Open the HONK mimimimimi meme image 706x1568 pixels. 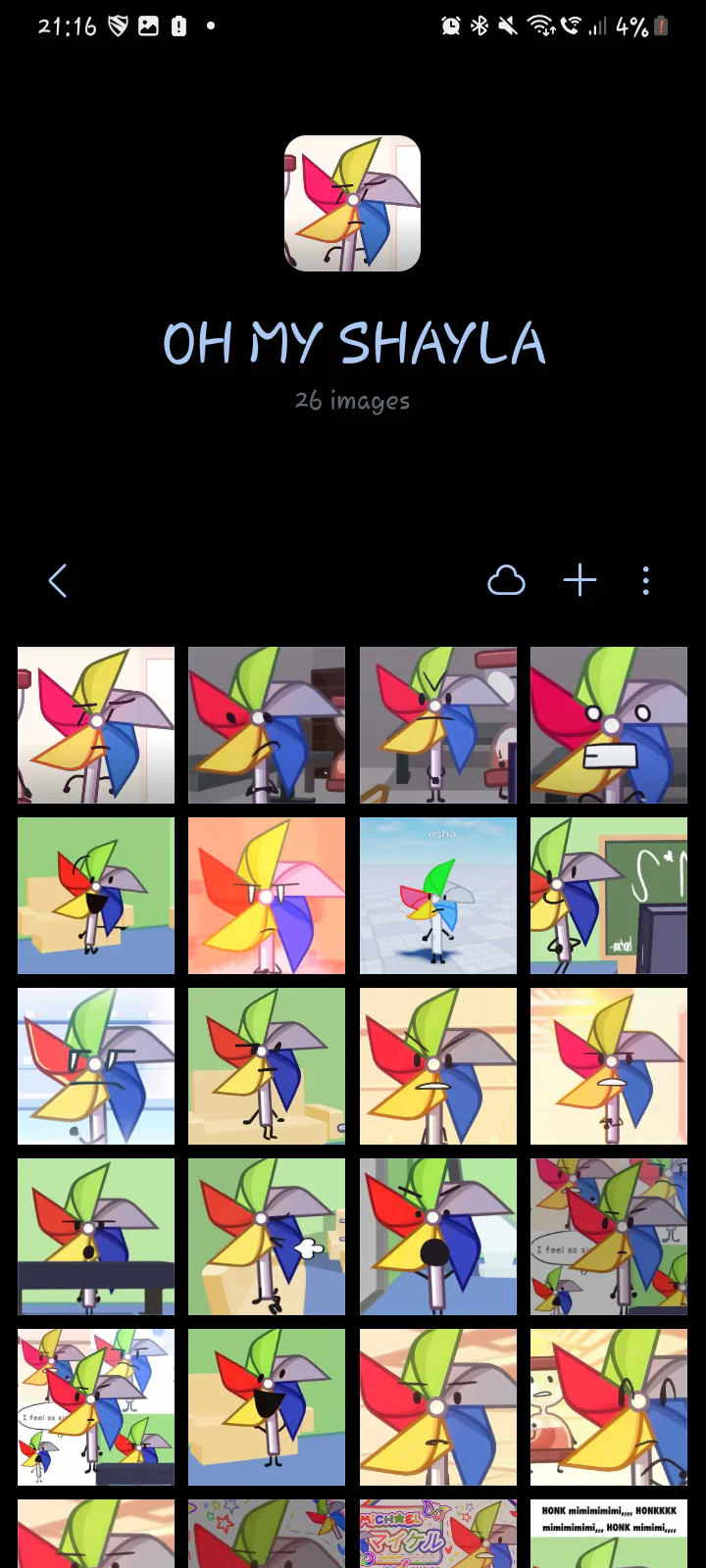click(609, 1534)
